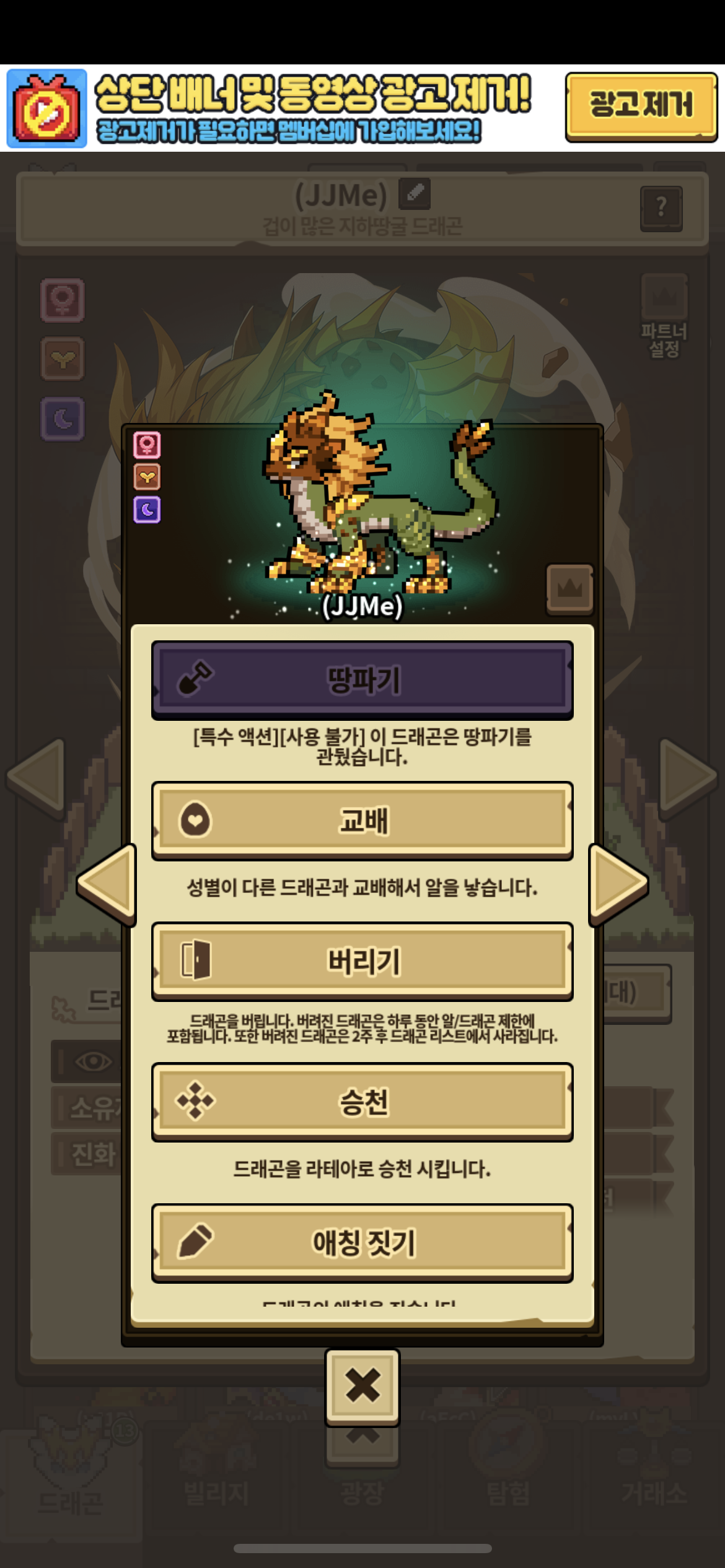Go to next dragon in popup
This screenshot has height=1568, width=725.
pyautogui.click(x=618, y=884)
